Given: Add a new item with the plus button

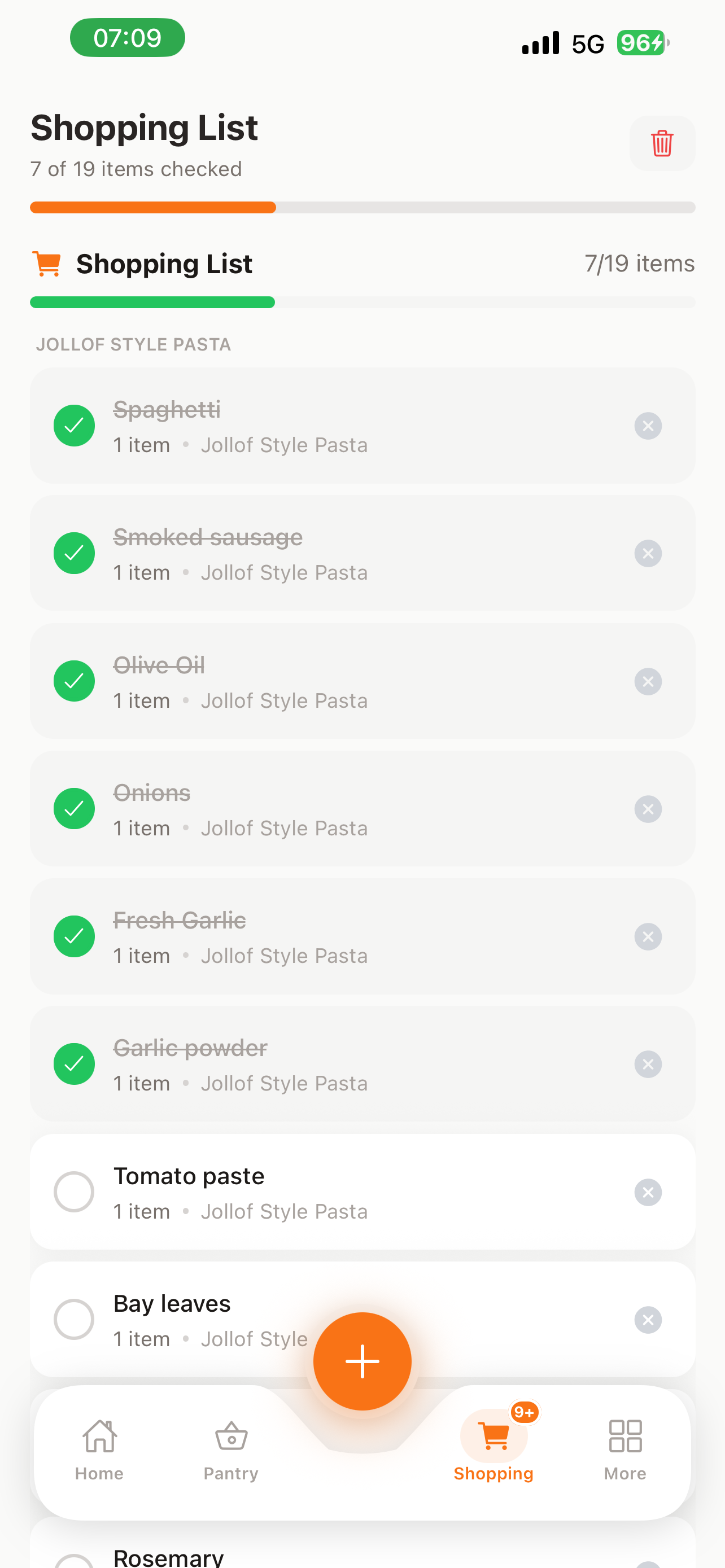Looking at the screenshot, I should 362,1361.
